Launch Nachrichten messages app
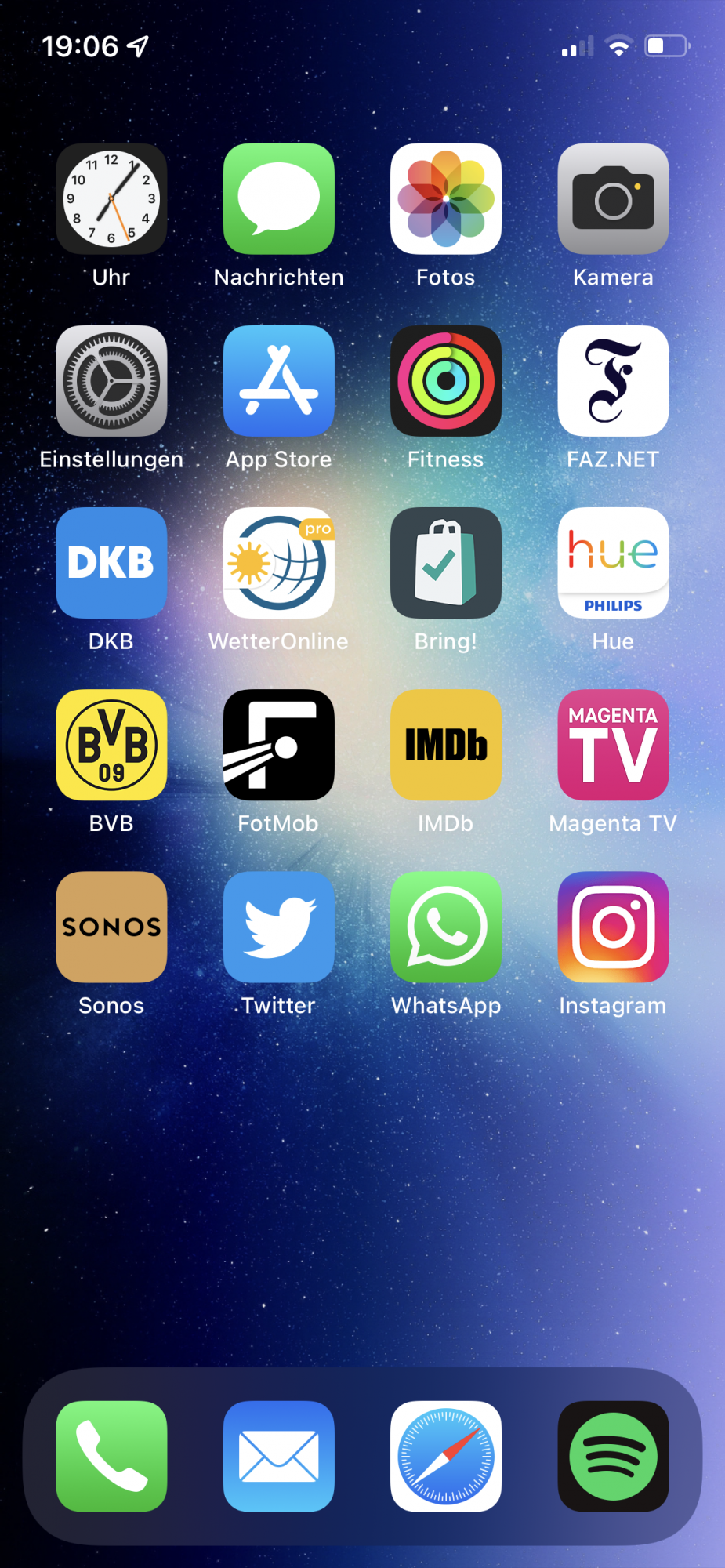Screen dimensions: 725x1568 coord(278,198)
